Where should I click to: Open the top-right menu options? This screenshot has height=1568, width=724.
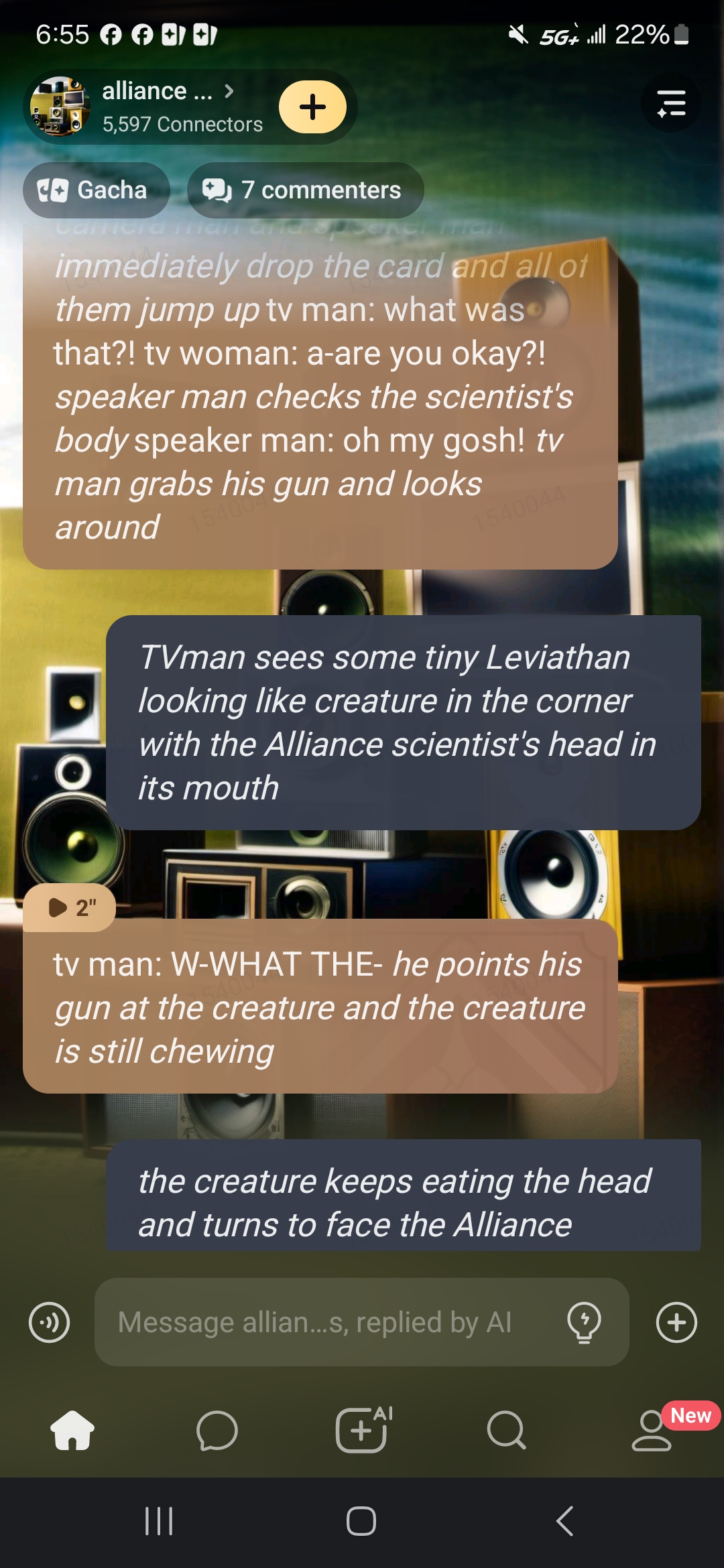[671, 103]
